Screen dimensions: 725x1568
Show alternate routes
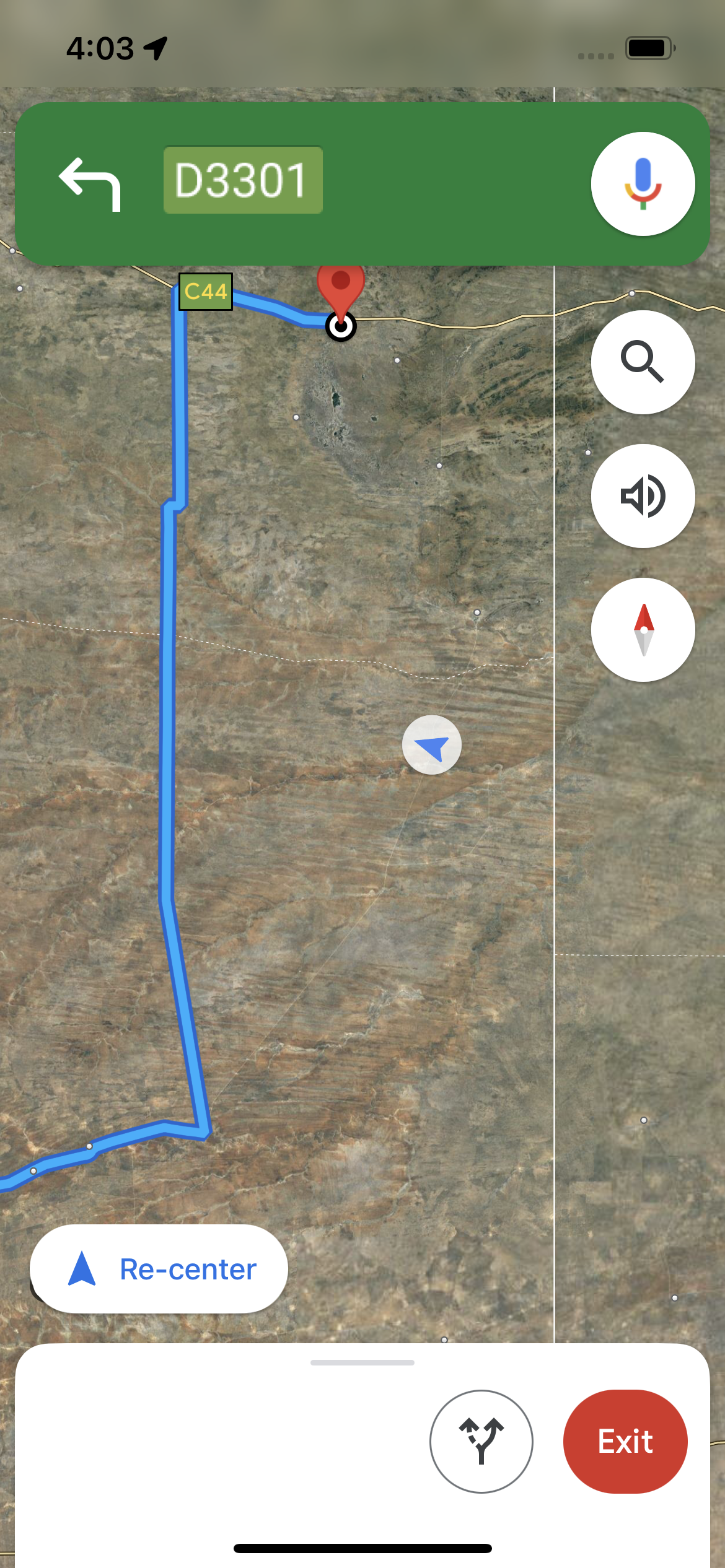click(x=481, y=1441)
